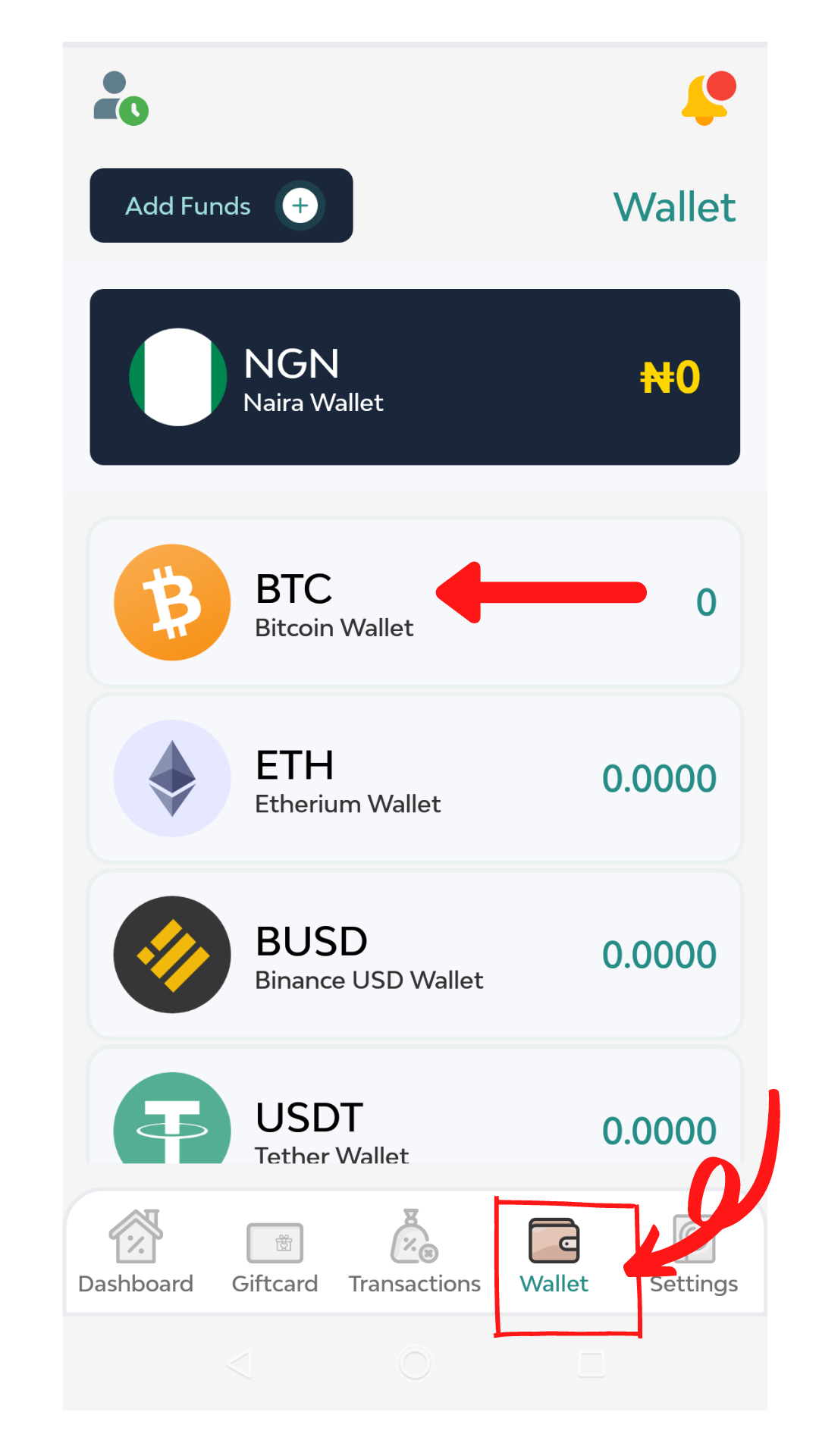Image resolution: width=819 pixels, height=1456 pixels.
Task: Switch to the Dashboard tab
Action: click(136, 1252)
